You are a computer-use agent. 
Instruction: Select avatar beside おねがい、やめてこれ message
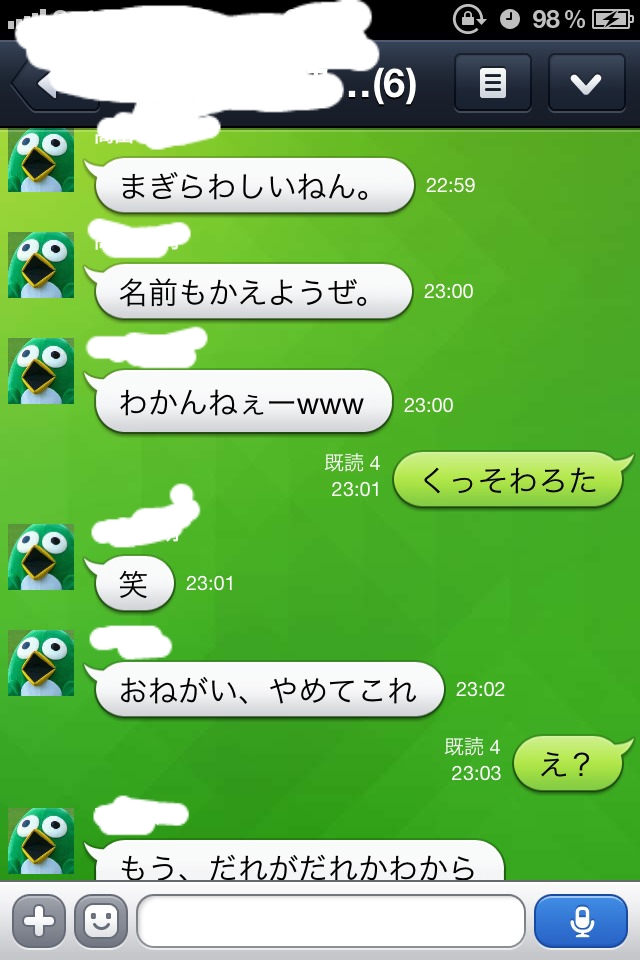pos(41,663)
